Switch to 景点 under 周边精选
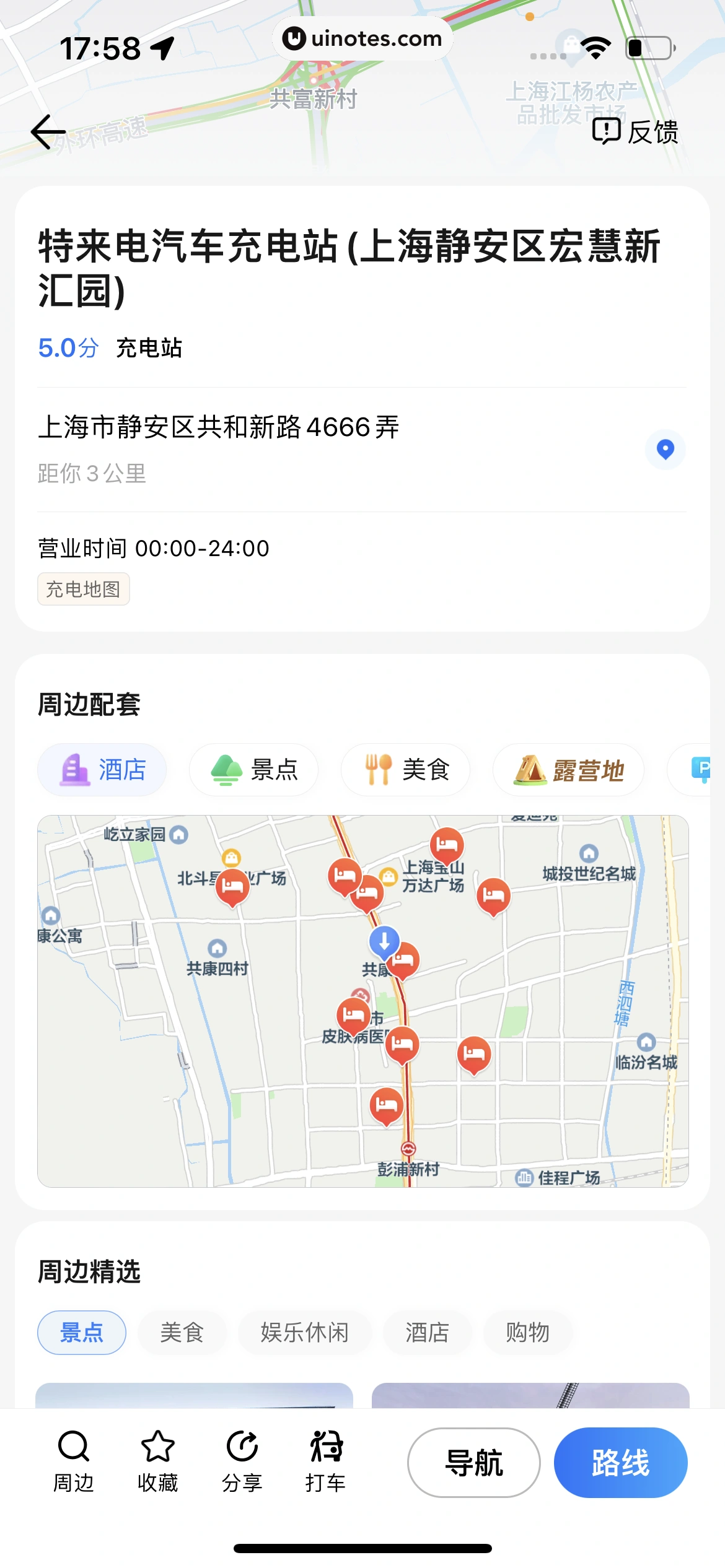 (82, 1332)
